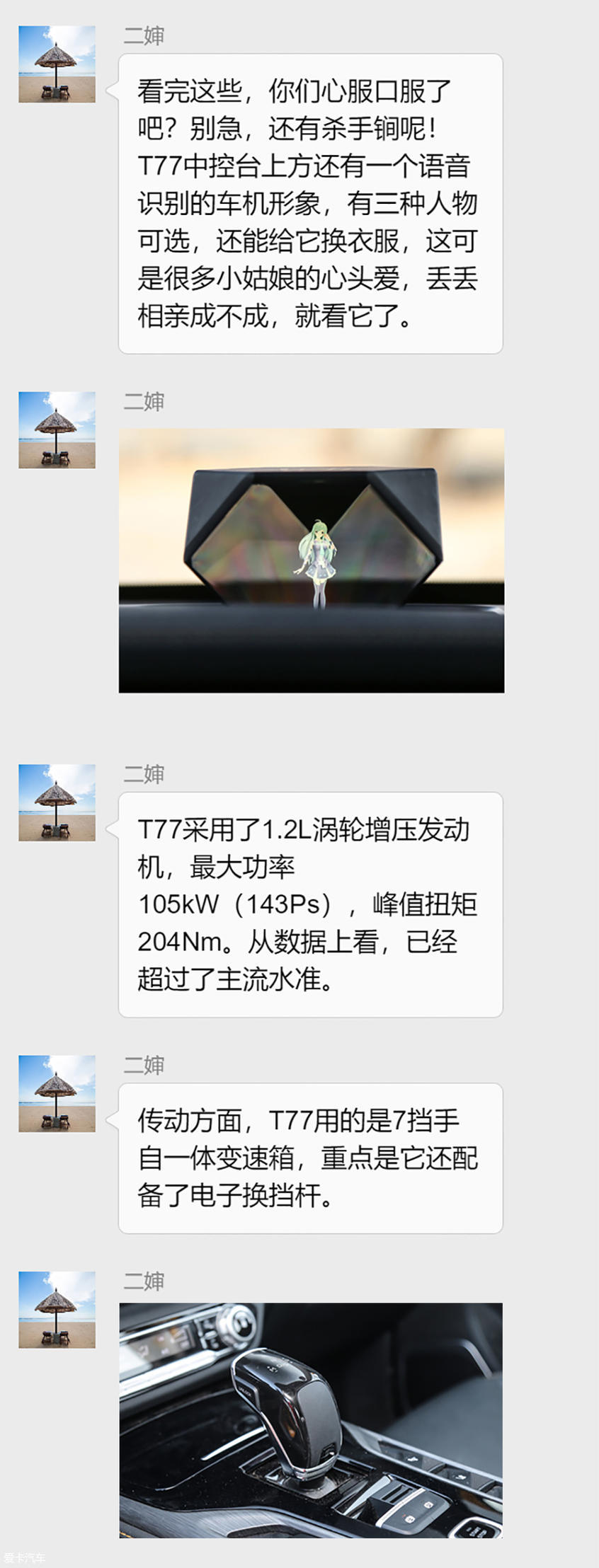Click the 爱卡汽车 watermark at the bottom

[x=25, y=1557]
